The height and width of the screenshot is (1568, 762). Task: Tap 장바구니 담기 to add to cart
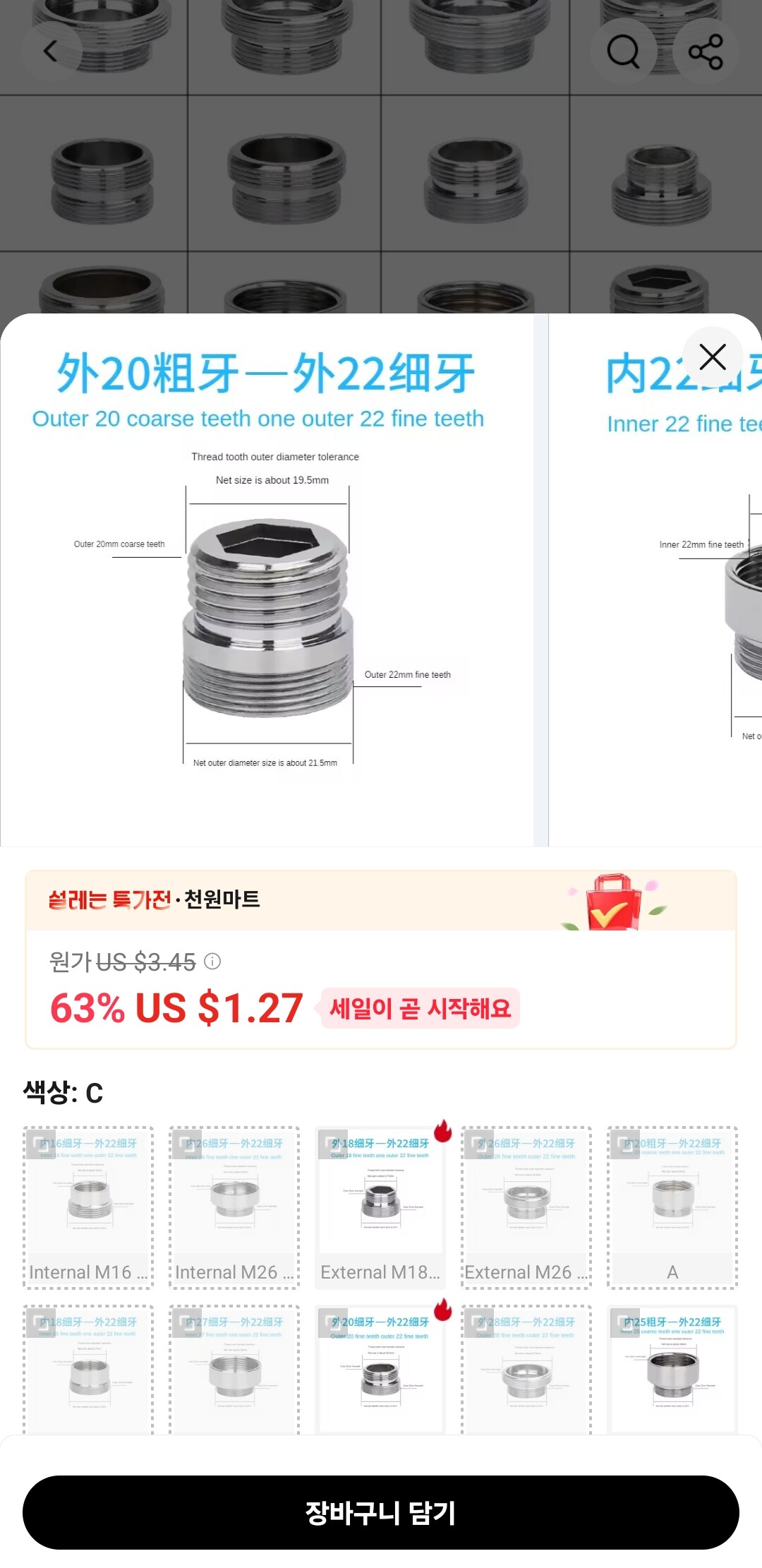click(x=381, y=1512)
